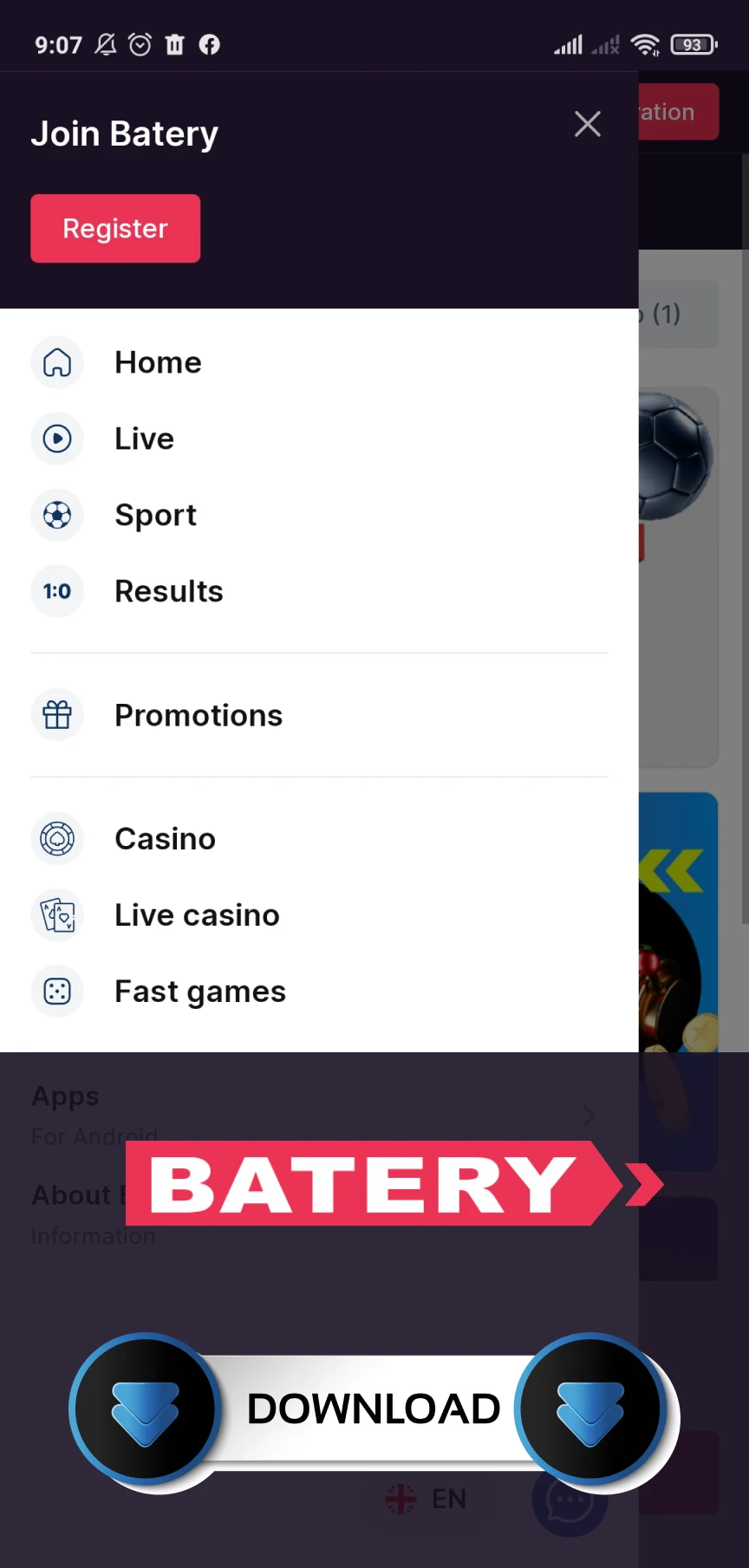The image size is (749, 1568).
Task: Tap the gift icon for Promotions
Action: pos(57,714)
